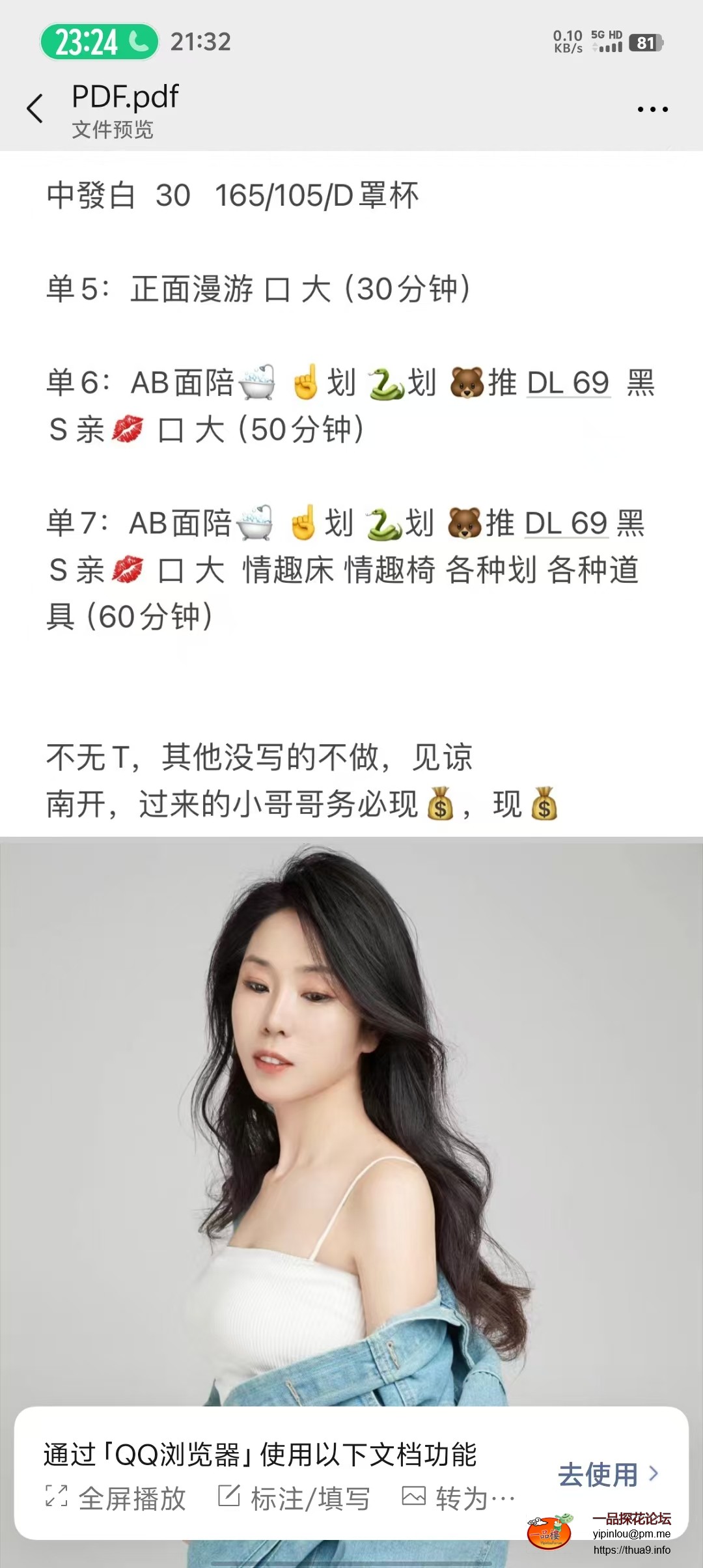Select 全屏播放 fullscreen option
This screenshot has height=1568, width=703.
117,1498
